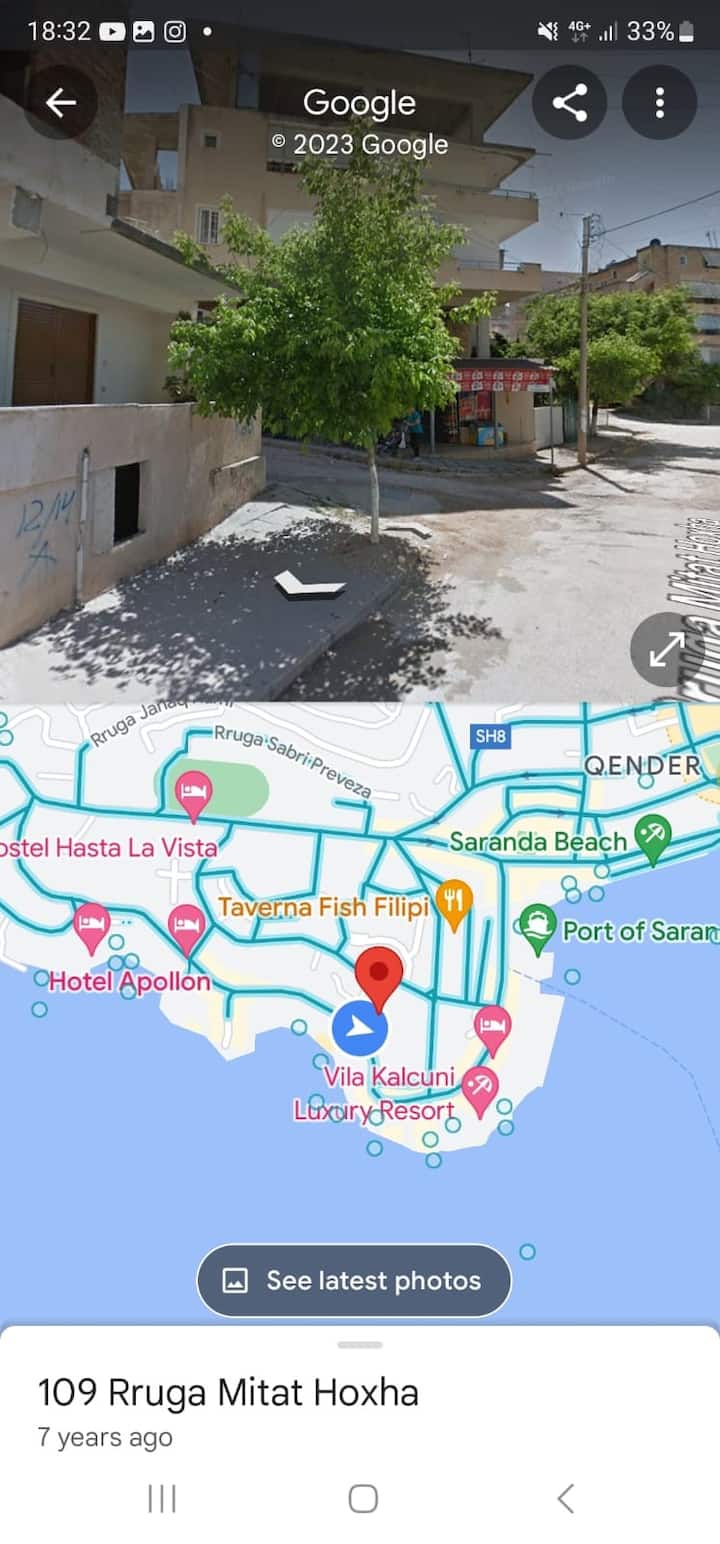Open Taverna Fish Filipi map pin

pos(454,905)
